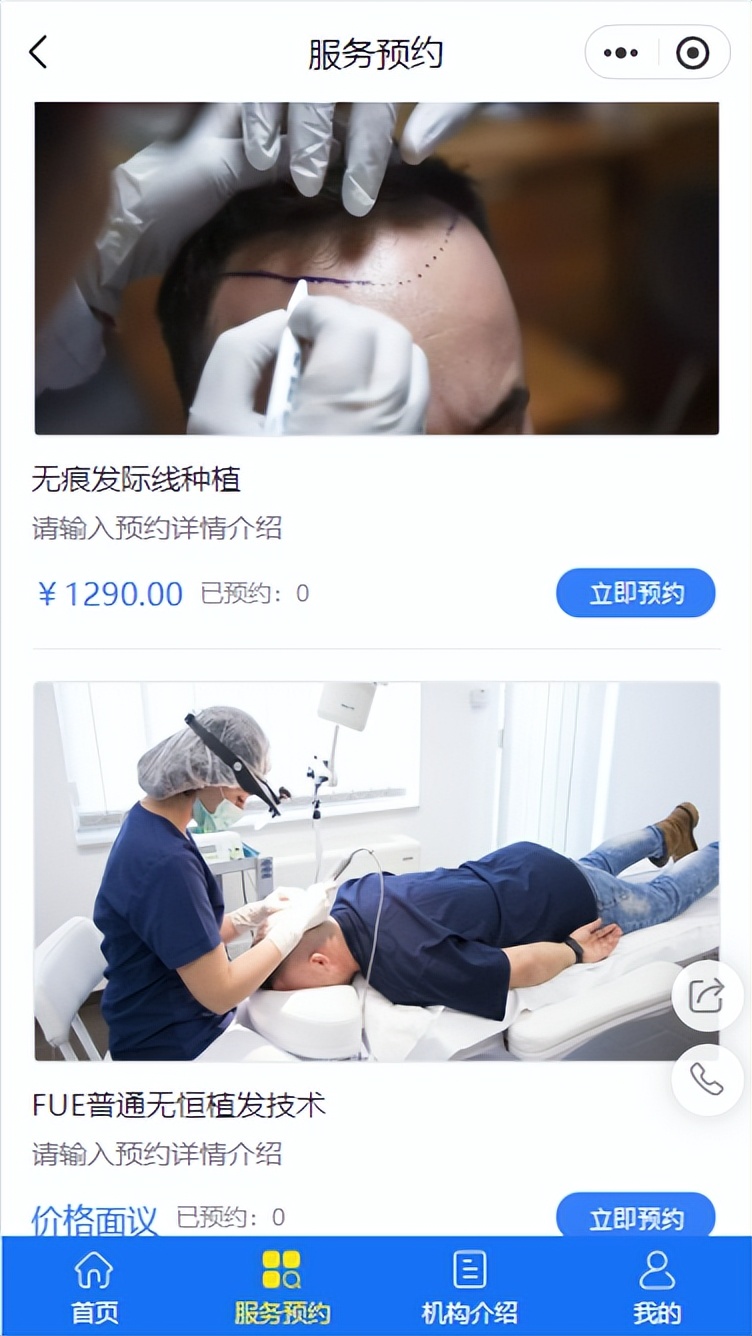The height and width of the screenshot is (1336, 752).
Task: Open the 无痕发际线种植 service image
Action: 376,268
